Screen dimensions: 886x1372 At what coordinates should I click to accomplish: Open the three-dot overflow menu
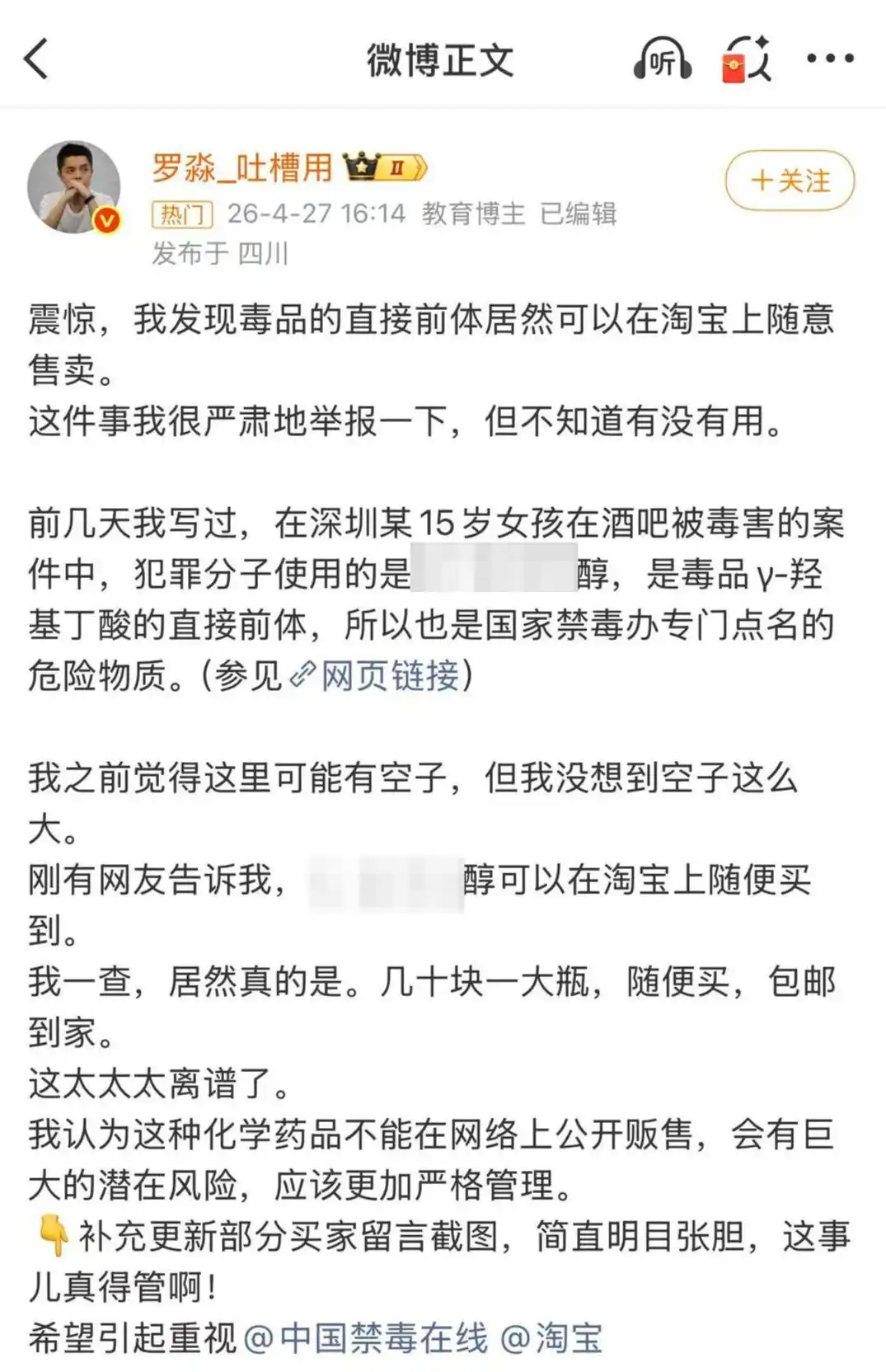(x=829, y=59)
